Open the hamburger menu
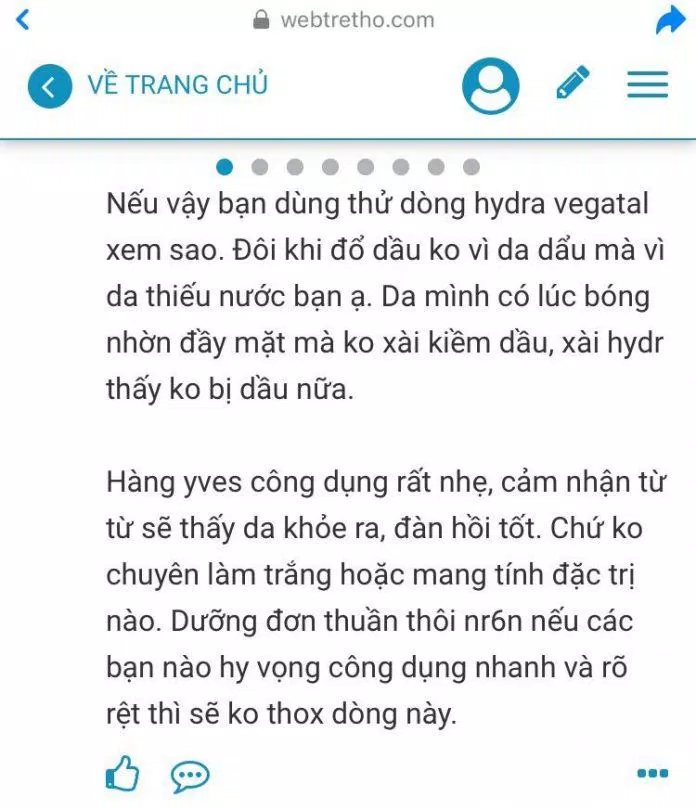696x809 pixels. point(647,85)
